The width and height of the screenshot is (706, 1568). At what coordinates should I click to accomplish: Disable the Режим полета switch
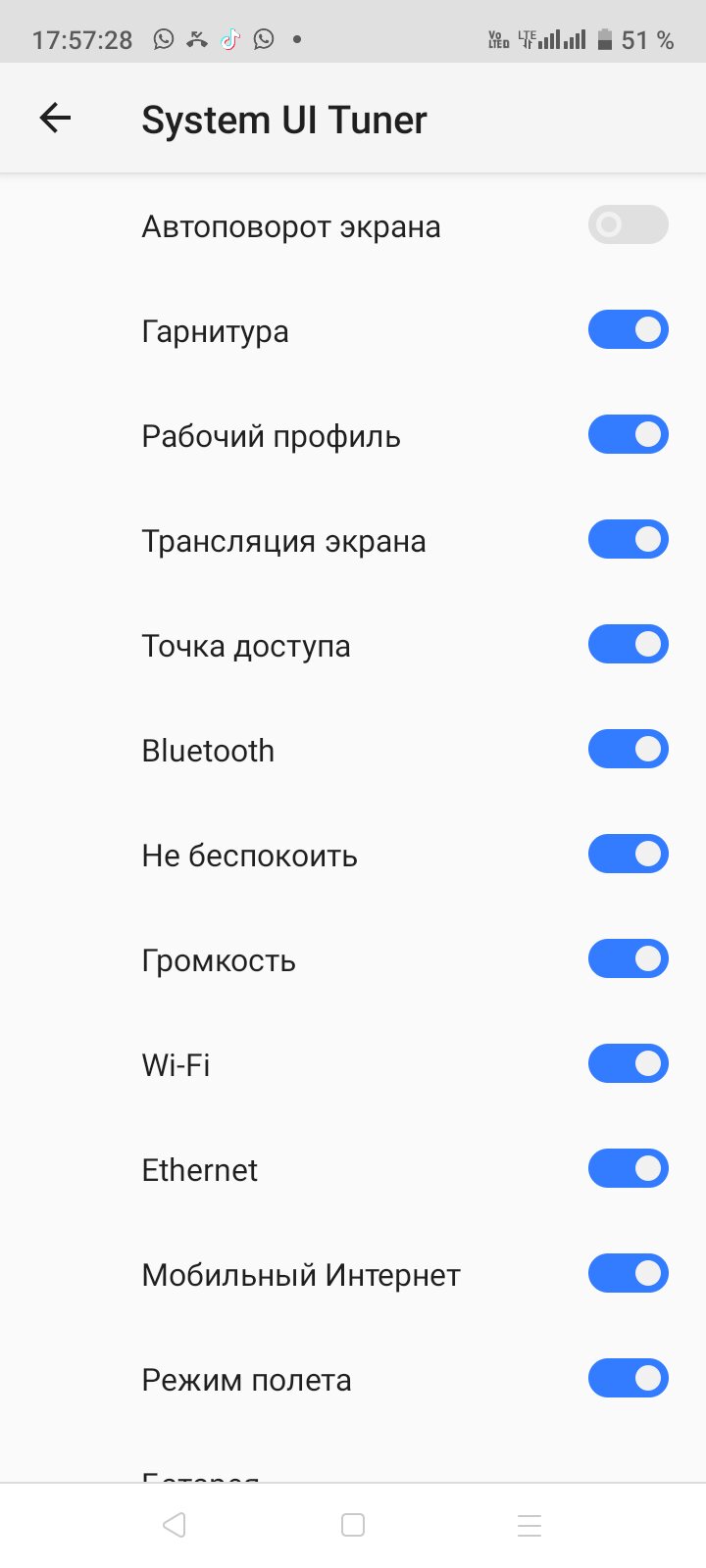coord(628,1378)
